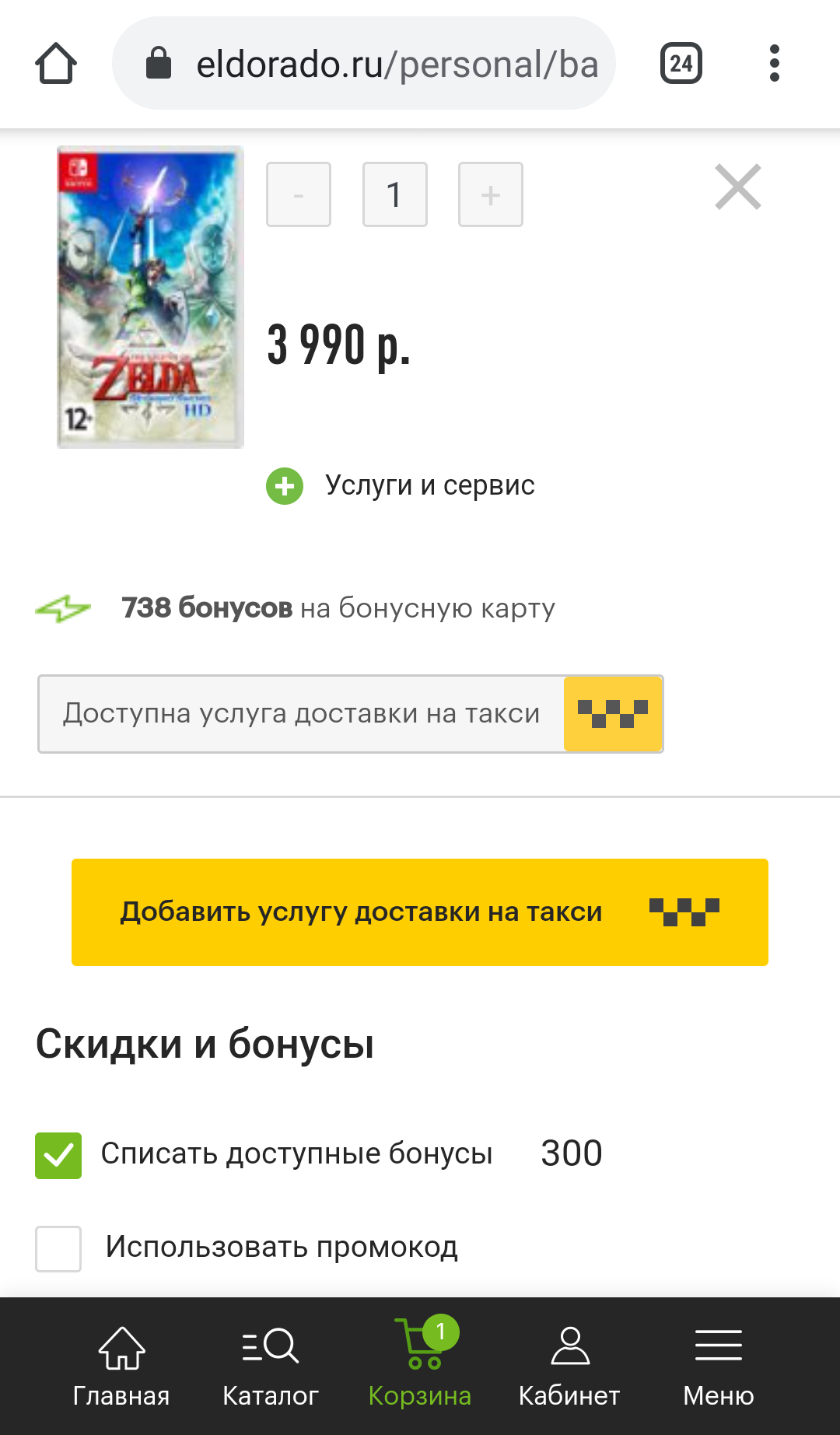This screenshot has height=1435, width=840.
Task: Open the Кабинет tab
Action: 569,1367
